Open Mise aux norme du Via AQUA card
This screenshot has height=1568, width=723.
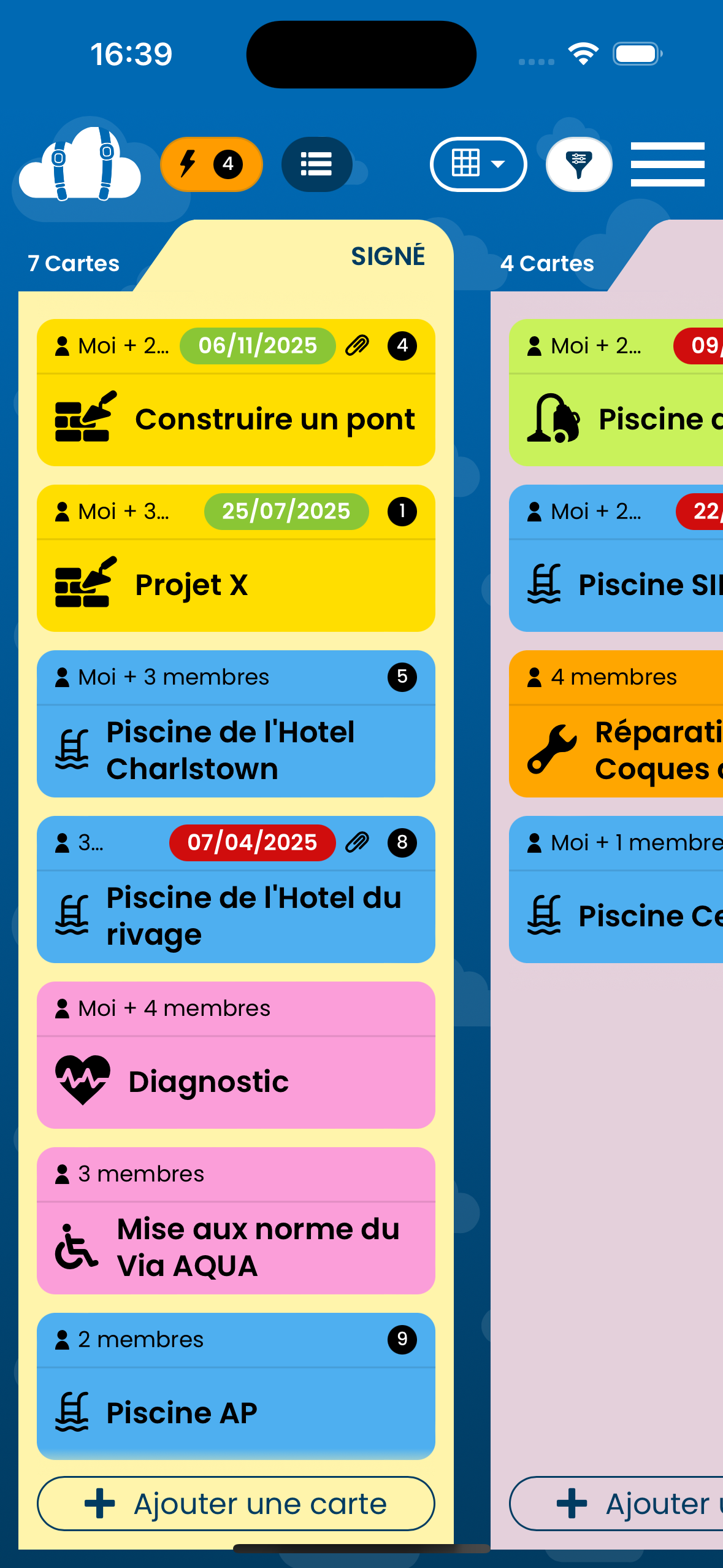coord(236,1221)
